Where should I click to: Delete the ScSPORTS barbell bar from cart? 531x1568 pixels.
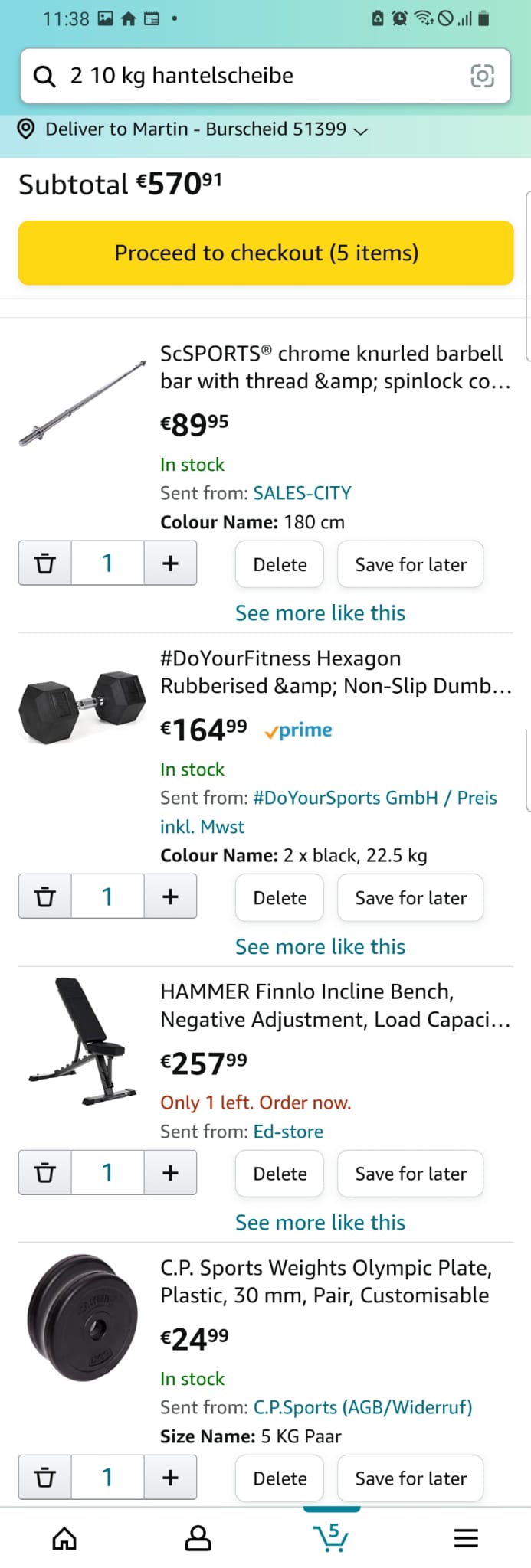coord(280,564)
